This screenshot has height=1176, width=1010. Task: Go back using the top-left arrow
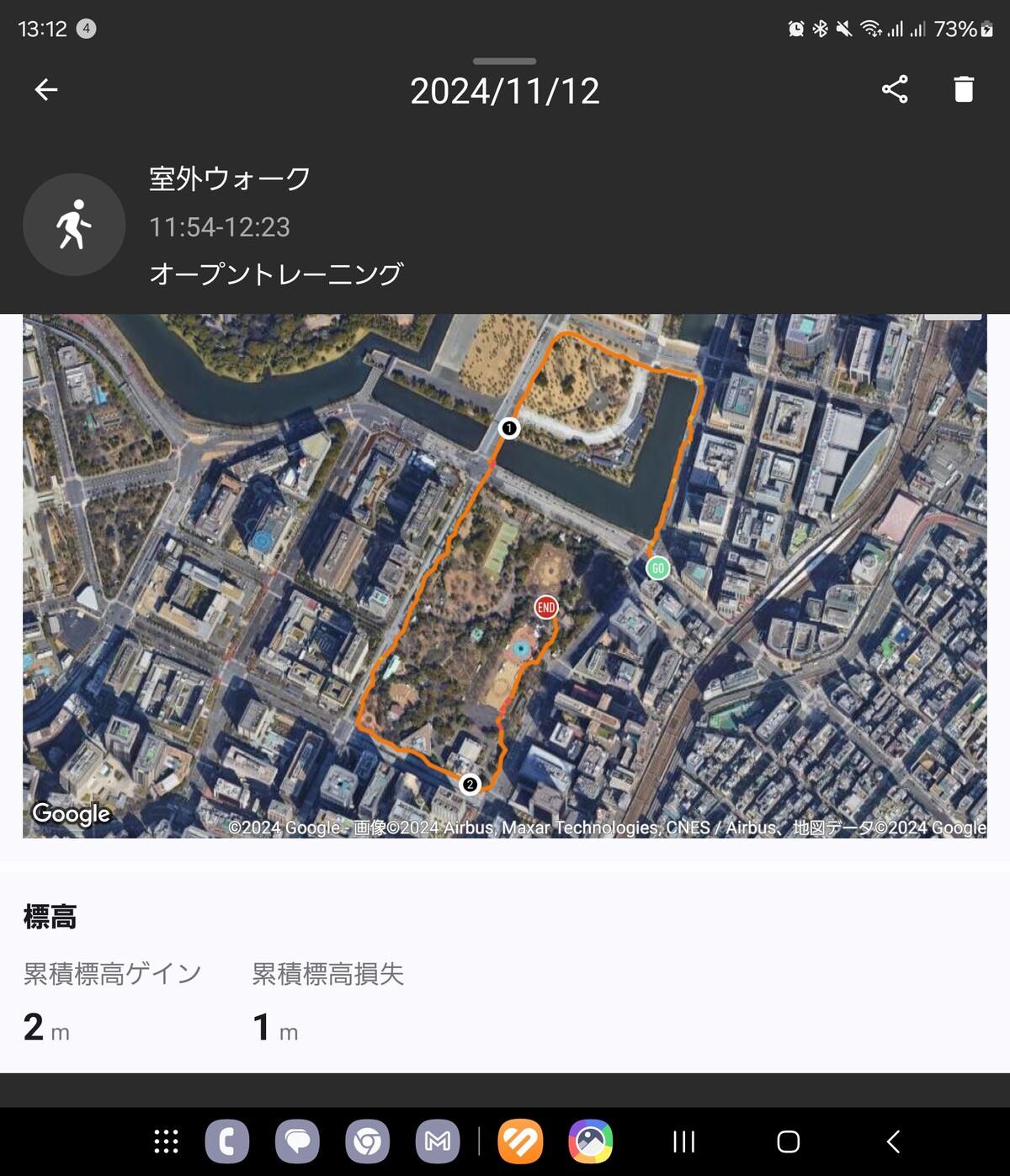coord(46,89)
